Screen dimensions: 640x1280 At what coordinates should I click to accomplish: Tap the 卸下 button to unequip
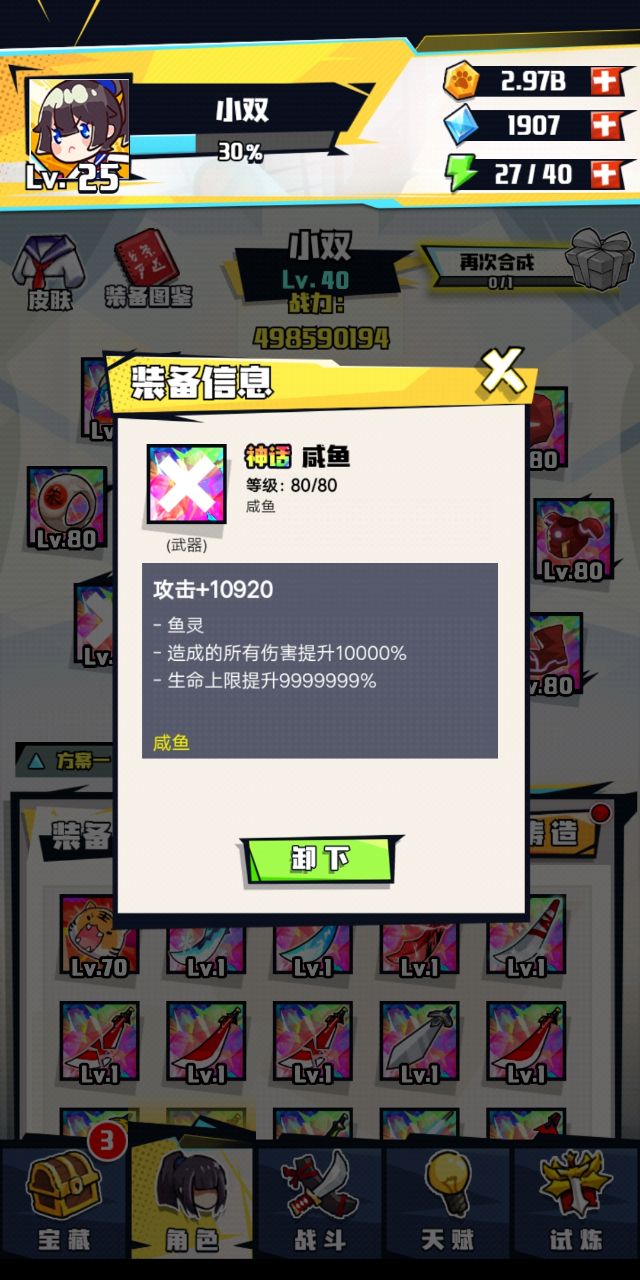coord(319,860)
